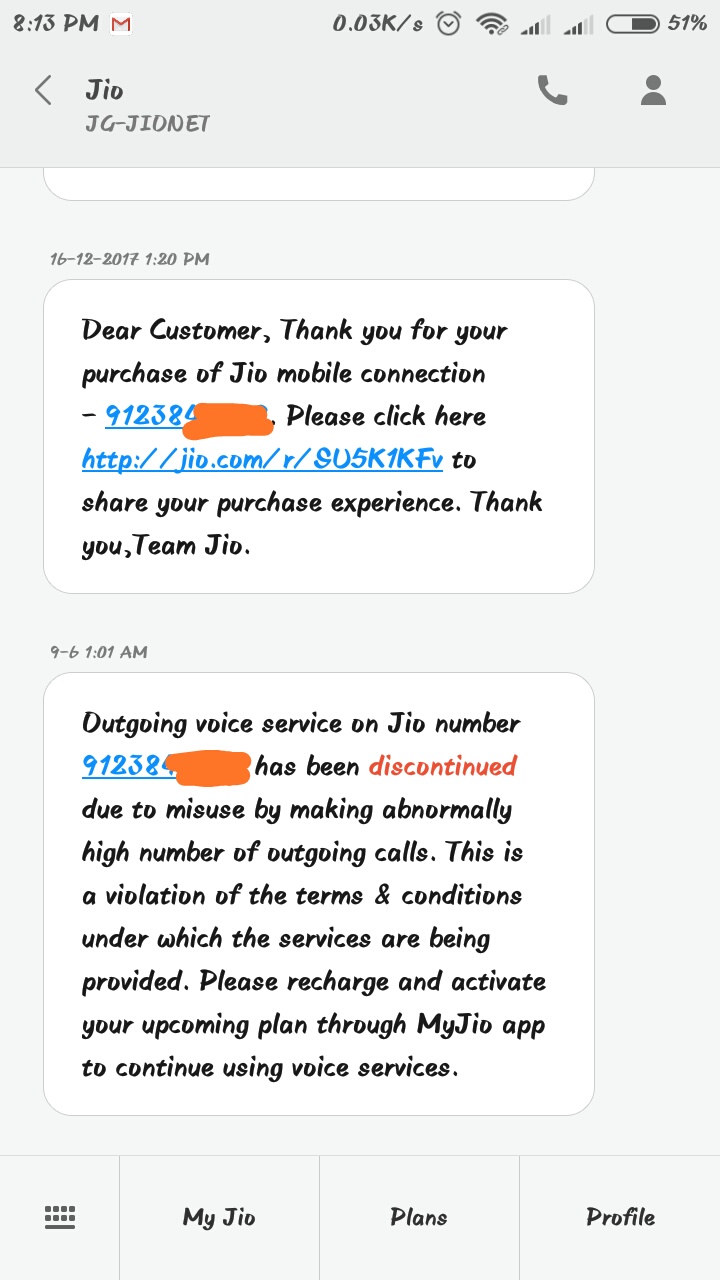Open the Profile menu option

pyautogui.click(x=620, y=1217)
